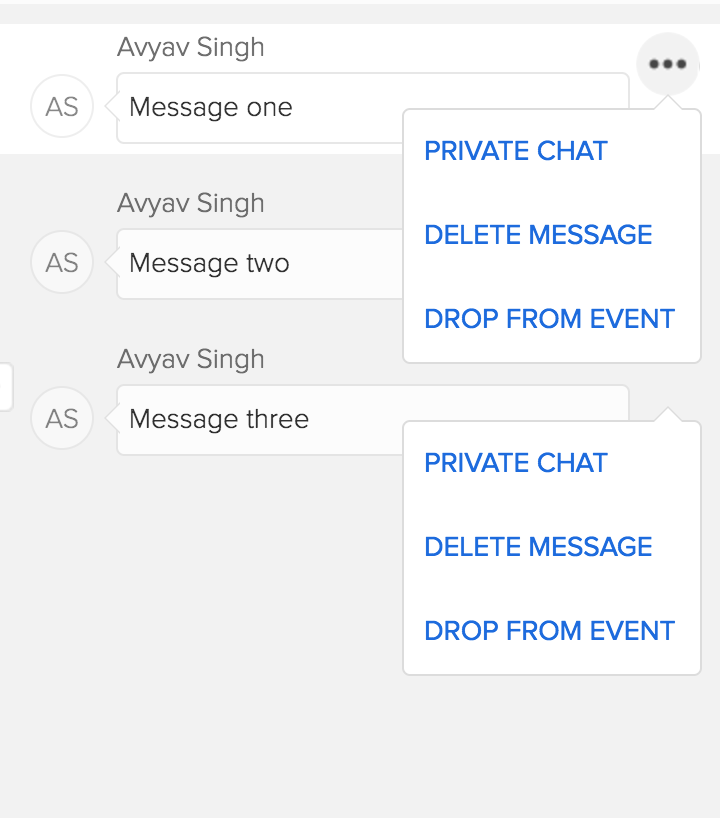This screenshot has height=818, width=720.
Task: Select Drop From Event in Message one's menu
Action: click(x=549, y=319)
